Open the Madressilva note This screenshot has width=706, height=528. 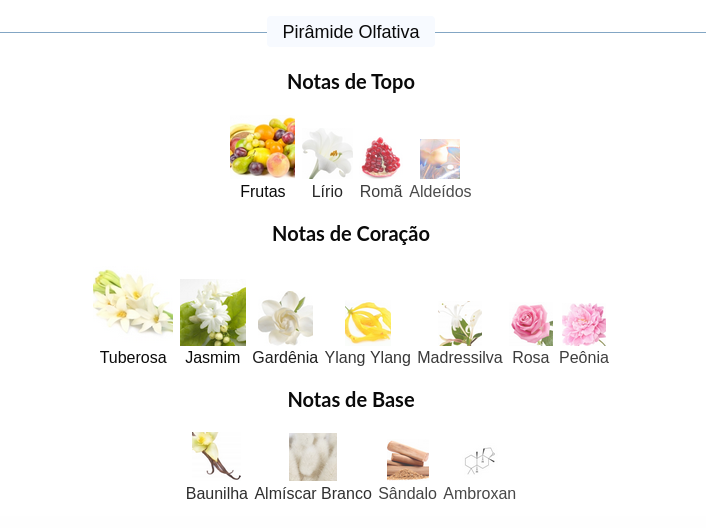point(460,334)
